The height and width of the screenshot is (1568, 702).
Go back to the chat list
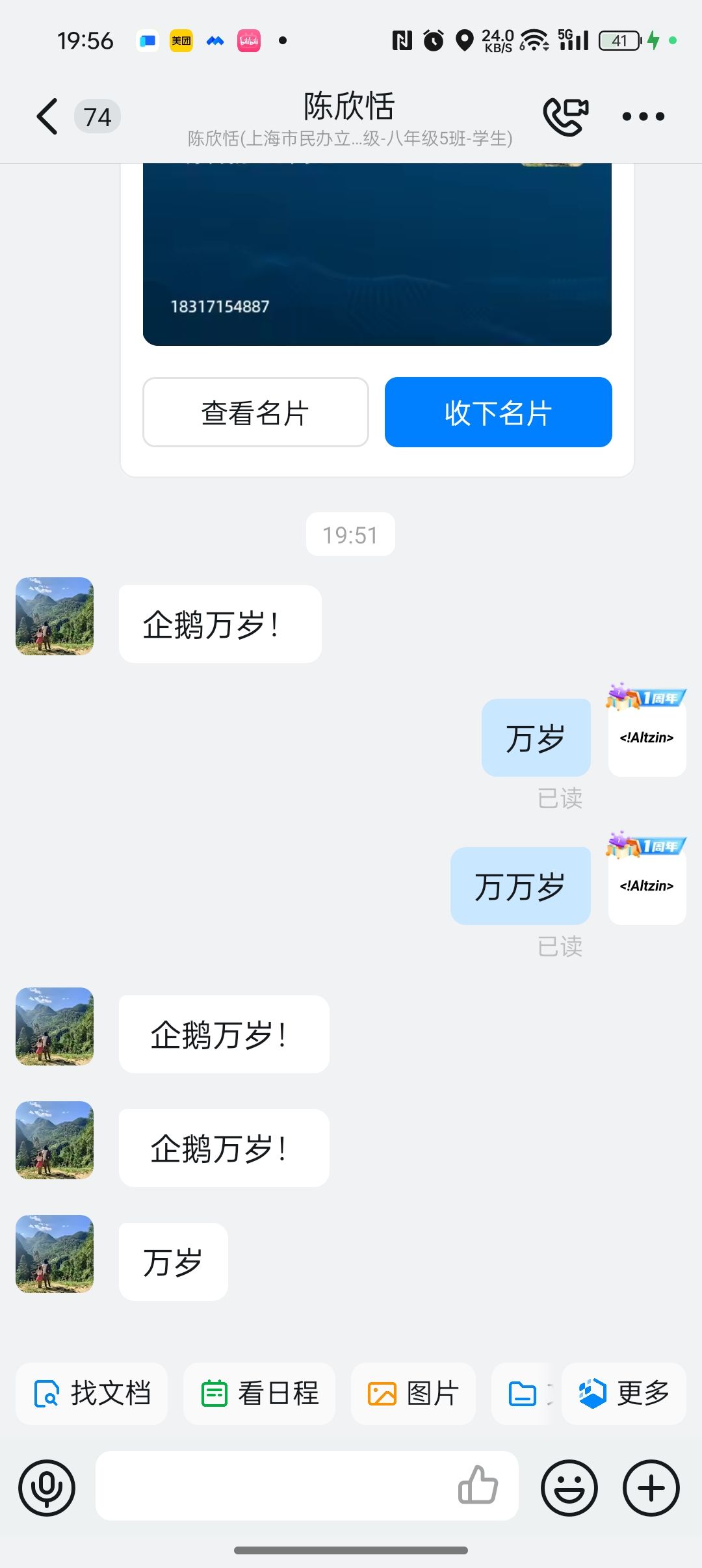point(47,117)
